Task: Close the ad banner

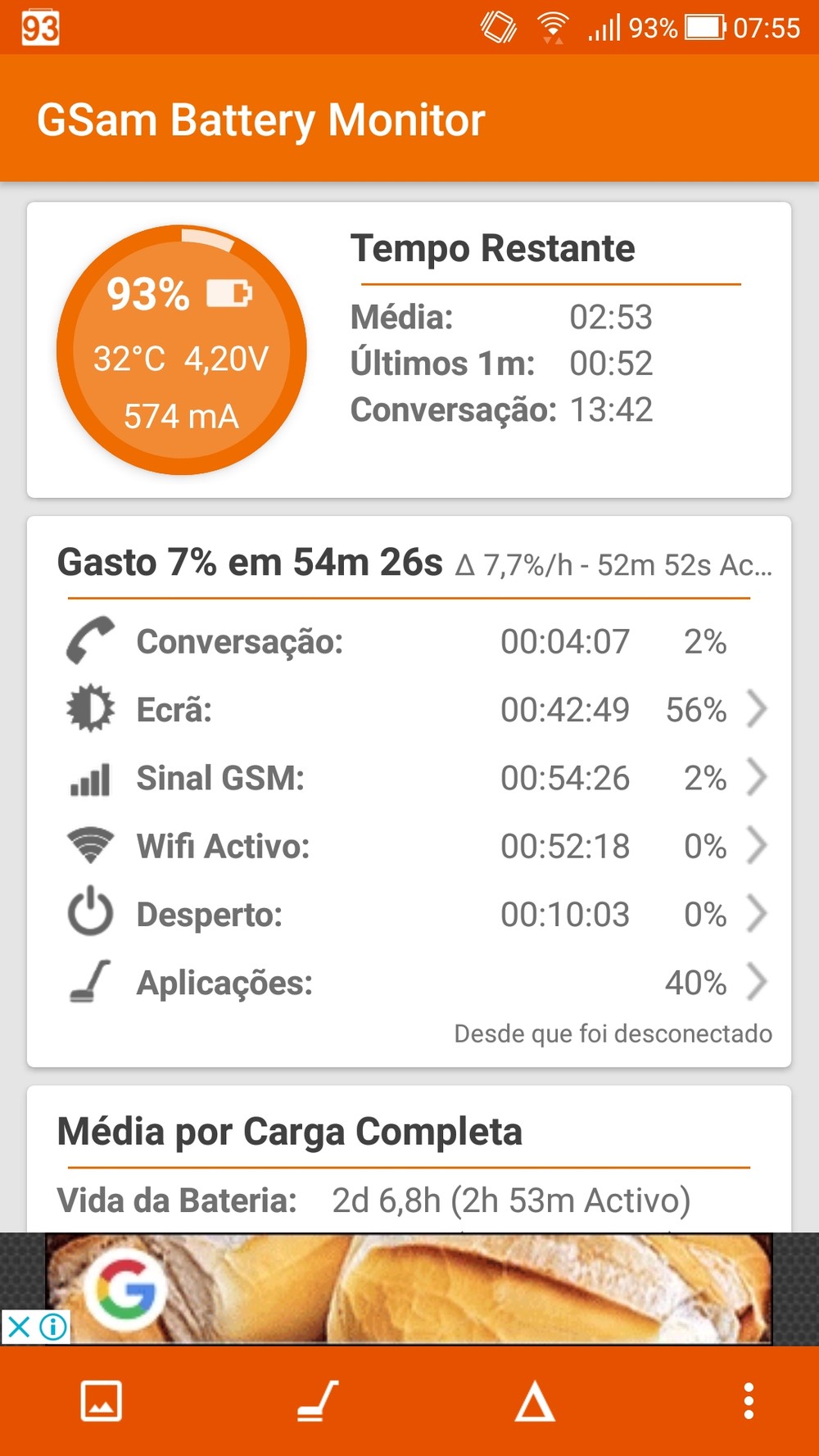Action: coord(18,1326)
